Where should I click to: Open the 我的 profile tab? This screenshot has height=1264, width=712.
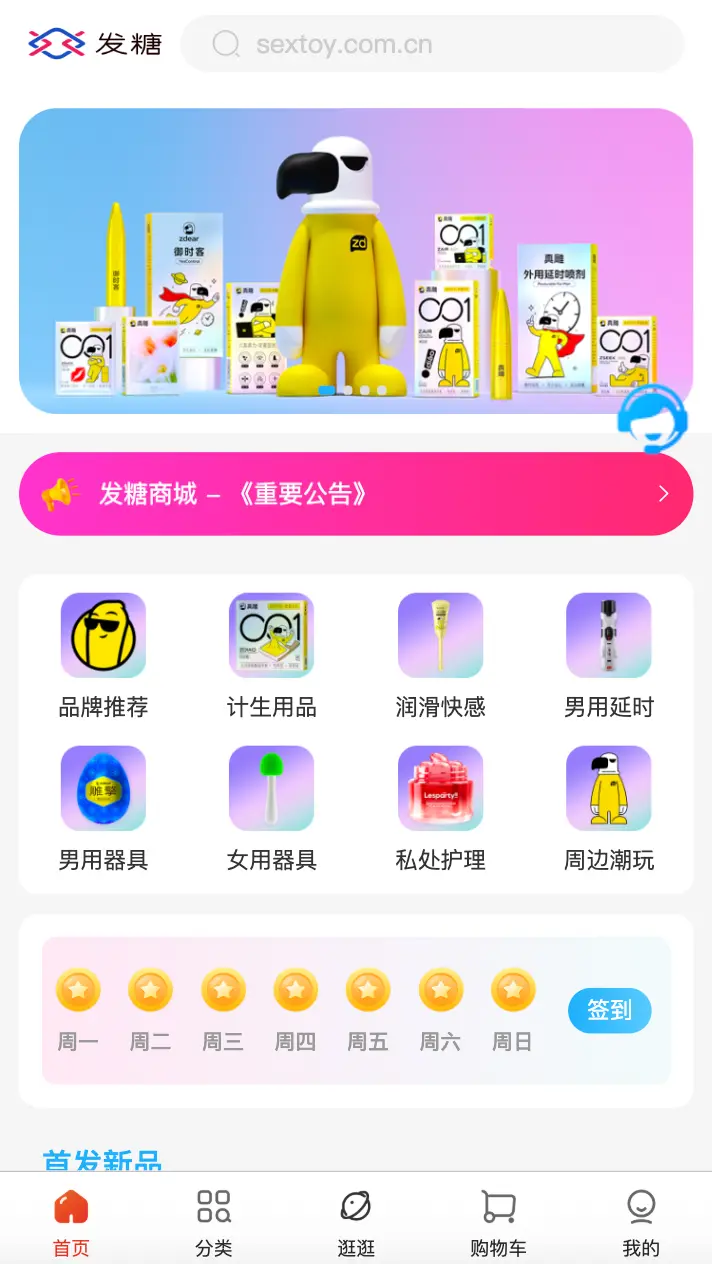[641, 1222]
